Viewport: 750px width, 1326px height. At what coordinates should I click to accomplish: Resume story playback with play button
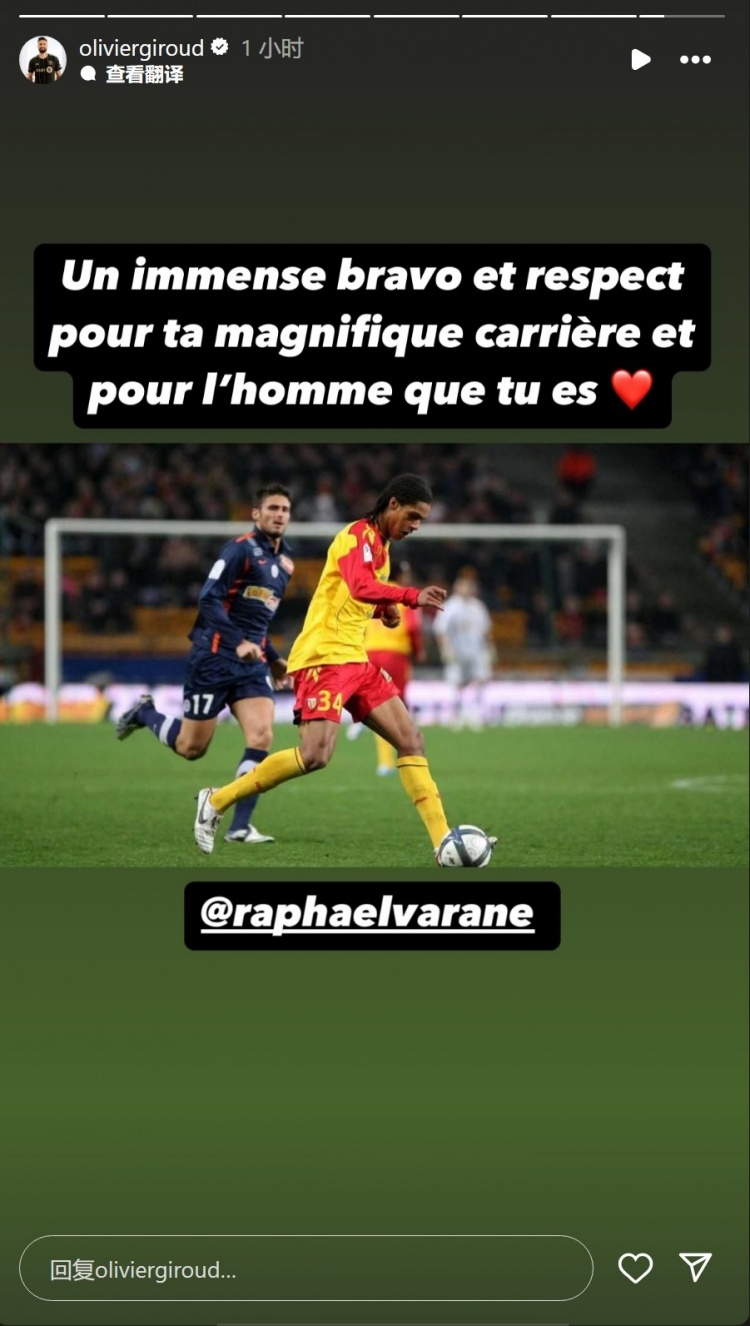[641, 60]
